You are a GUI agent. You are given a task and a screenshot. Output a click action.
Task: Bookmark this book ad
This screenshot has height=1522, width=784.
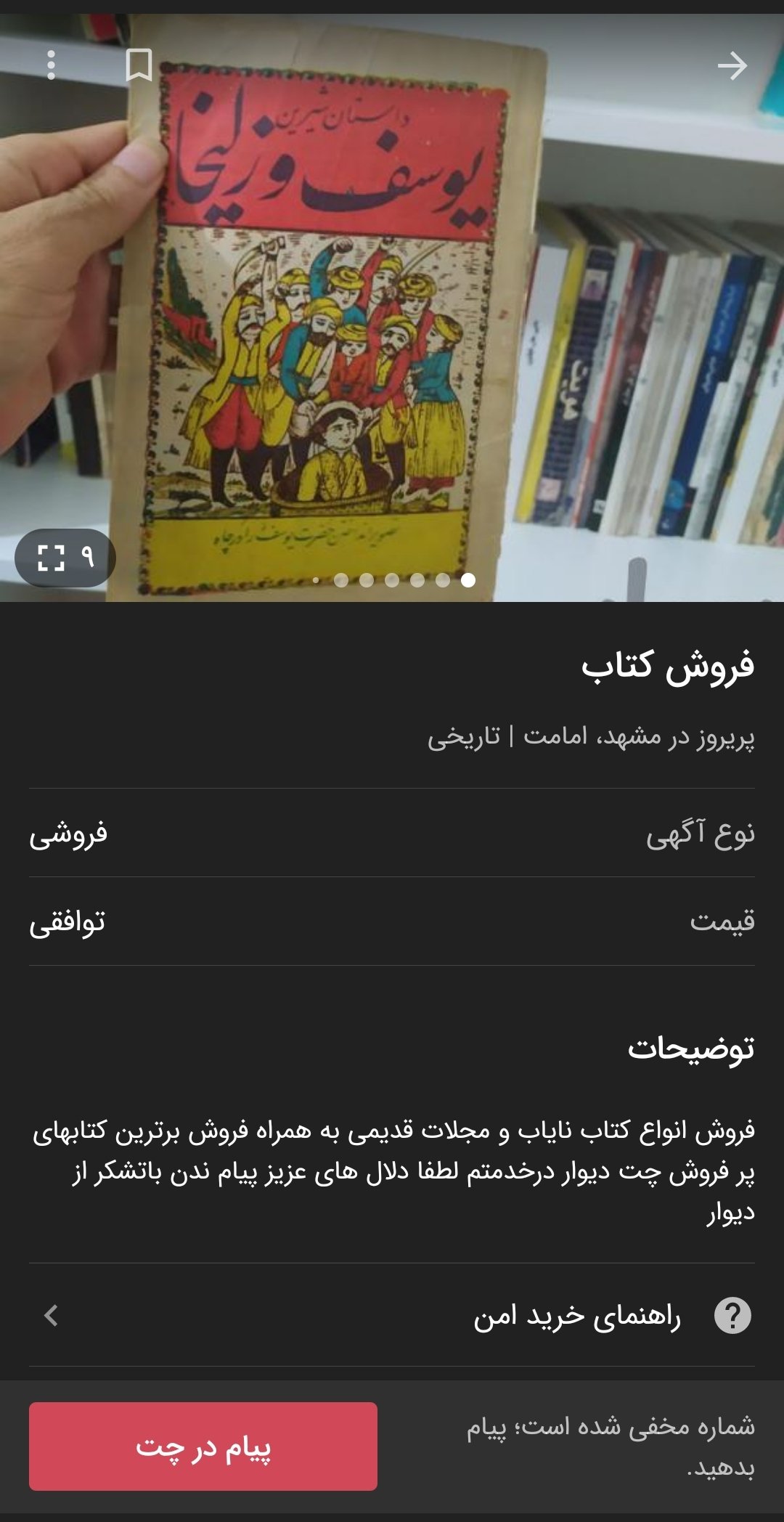click(139, 65)
